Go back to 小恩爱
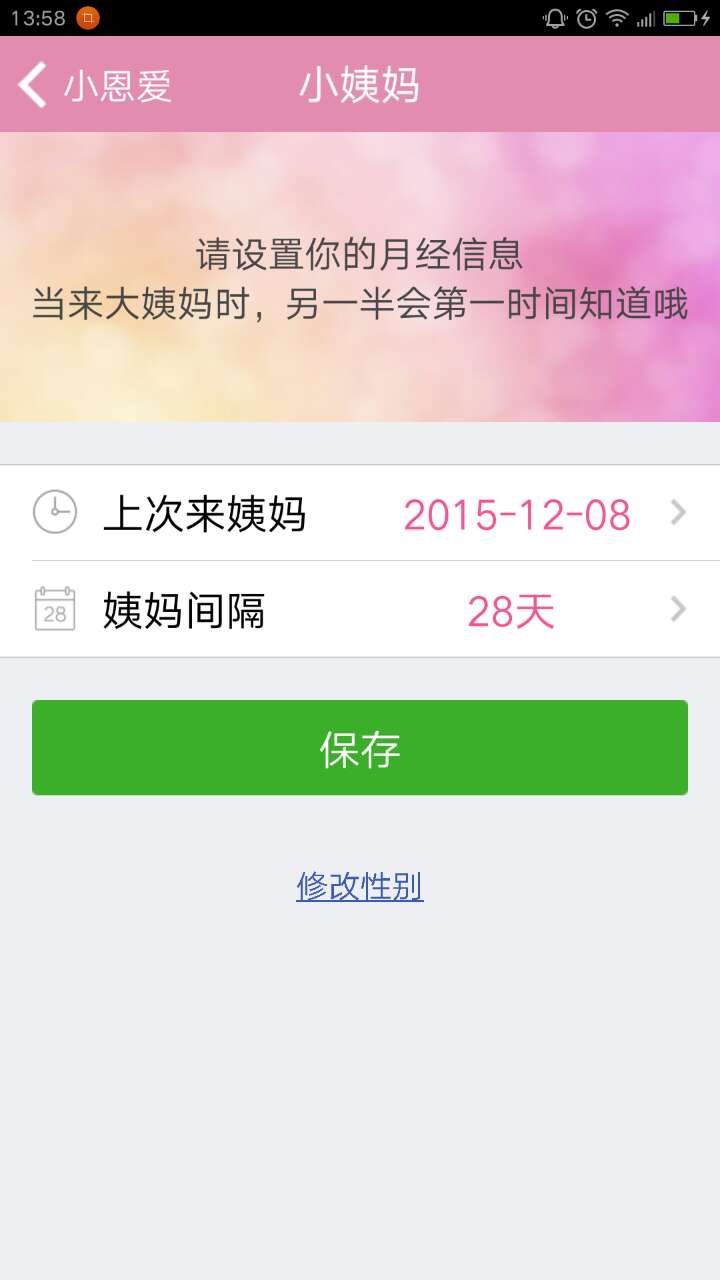 click(x=95, y=85)
